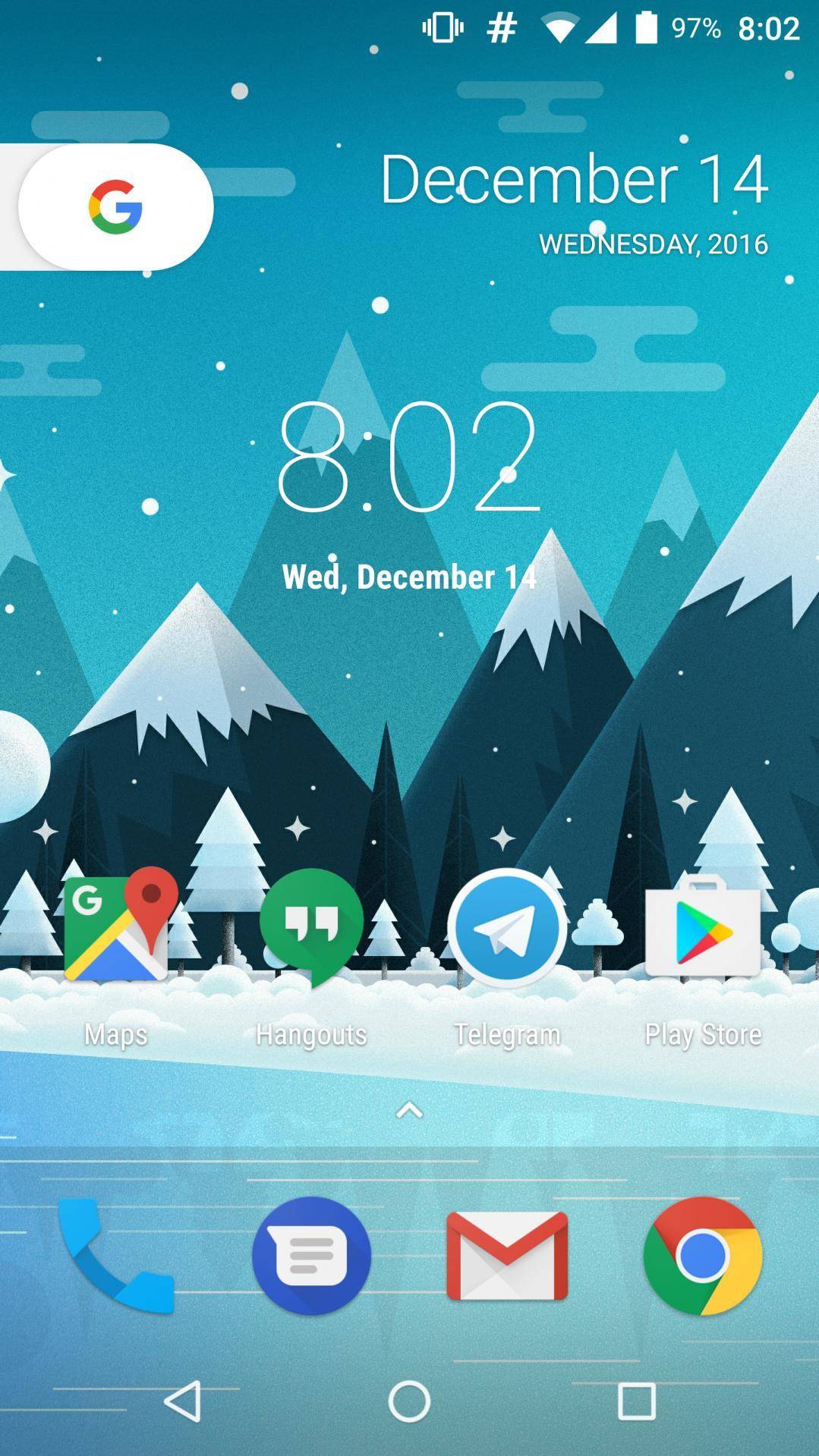Launch Telegram
Viewport: 819px width, 1456px height.
[507, 929]
